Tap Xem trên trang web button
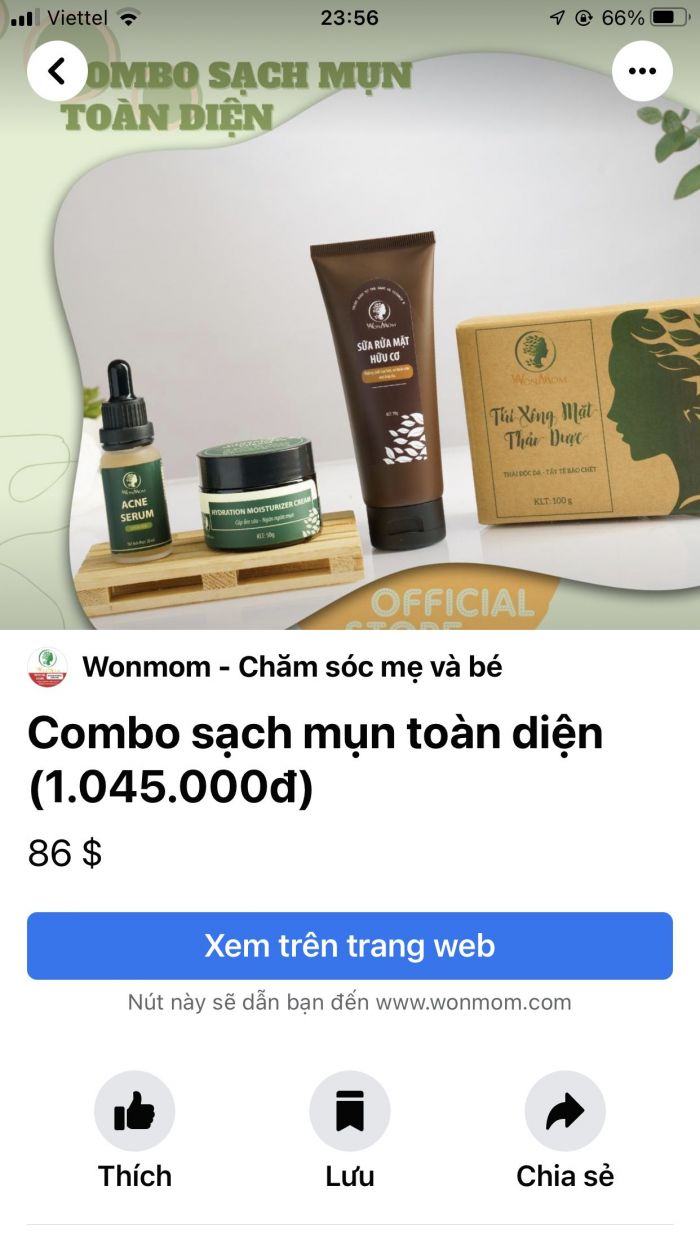The width and height of the screenshot is (700, 1244). (350, 945)
